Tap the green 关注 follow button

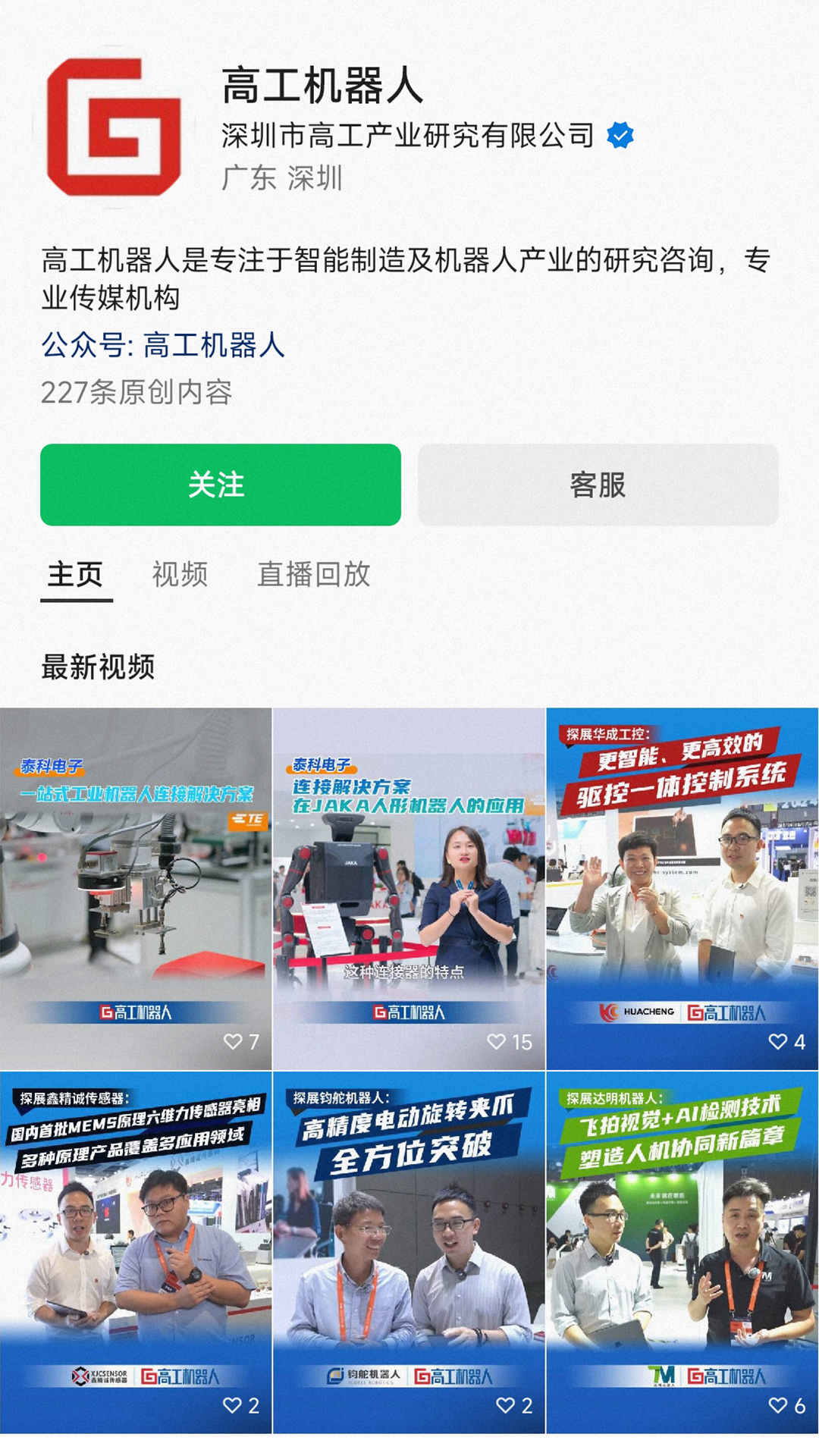tap(220, 485)
